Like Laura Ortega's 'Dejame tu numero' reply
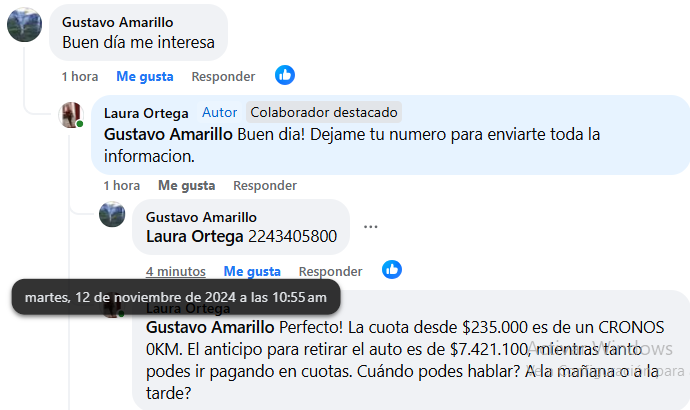The height and width of the screenshot is (410, 690). pyautogui.click(x=186, y=185)
